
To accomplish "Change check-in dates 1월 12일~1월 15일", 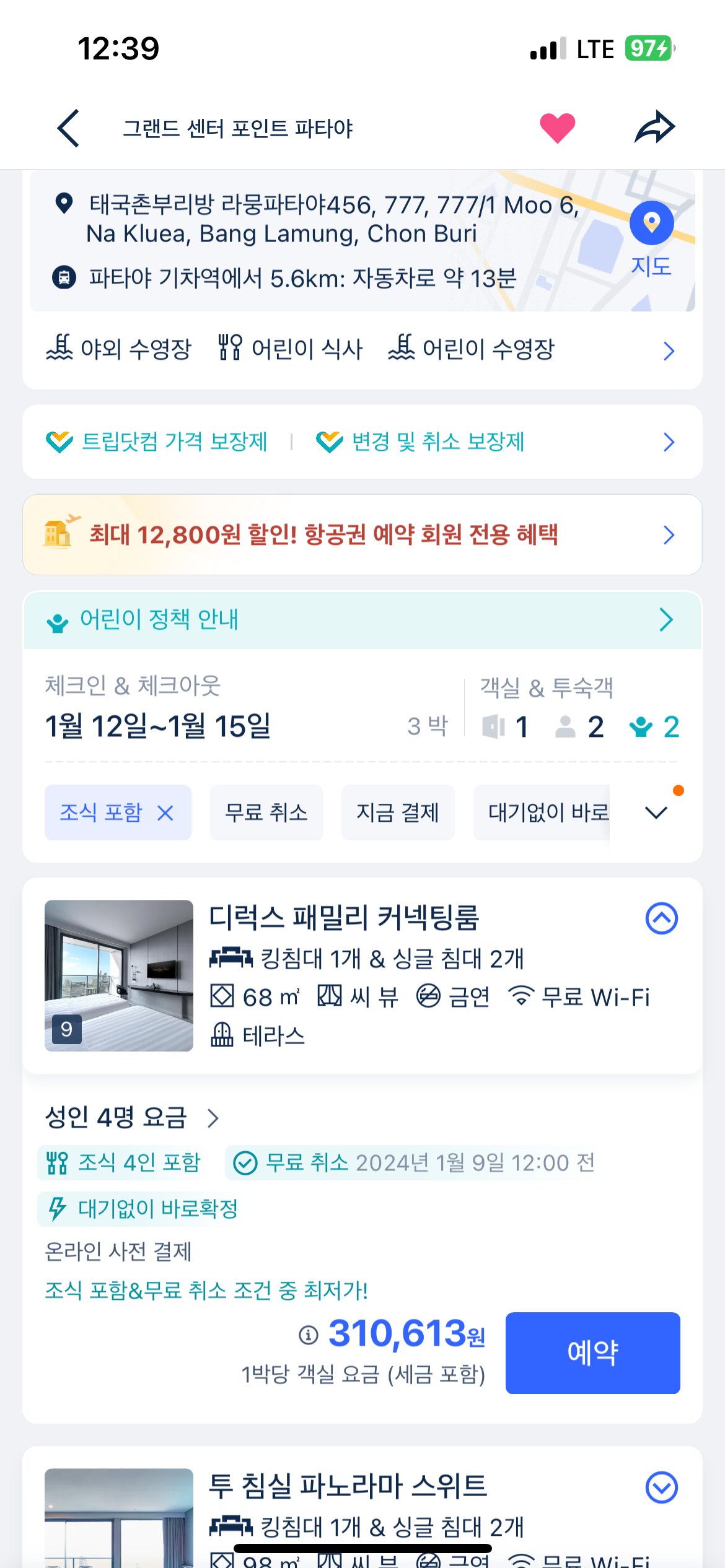I will pos(158,726).
